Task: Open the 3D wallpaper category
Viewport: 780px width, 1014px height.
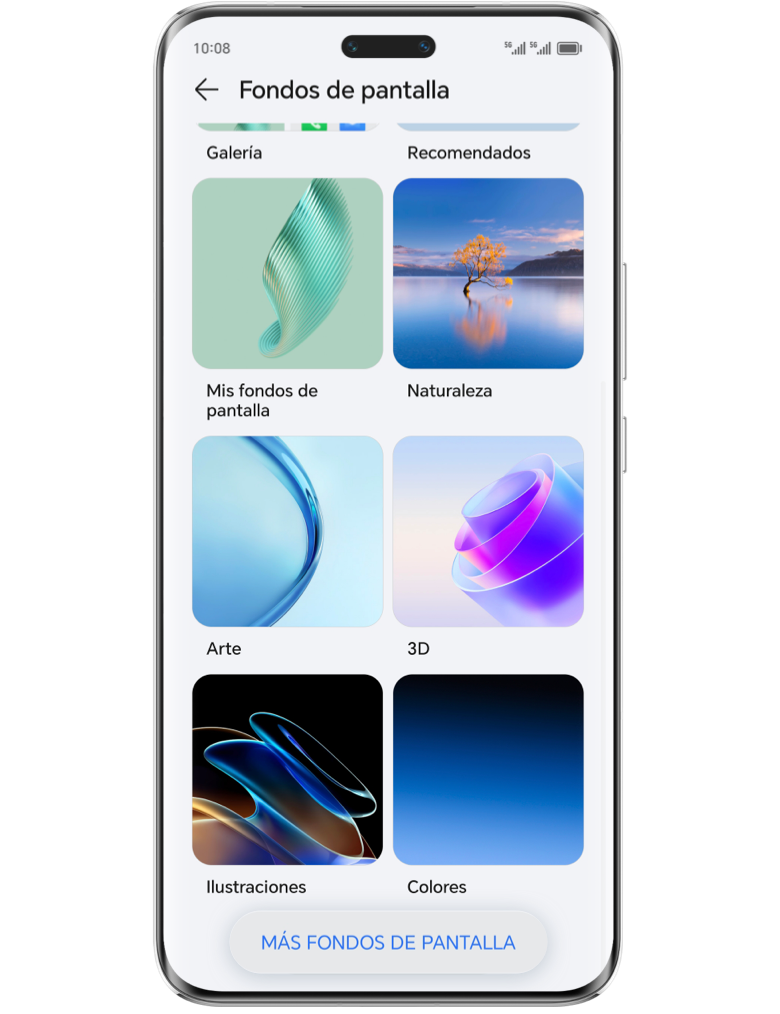Action: [488, 531]
